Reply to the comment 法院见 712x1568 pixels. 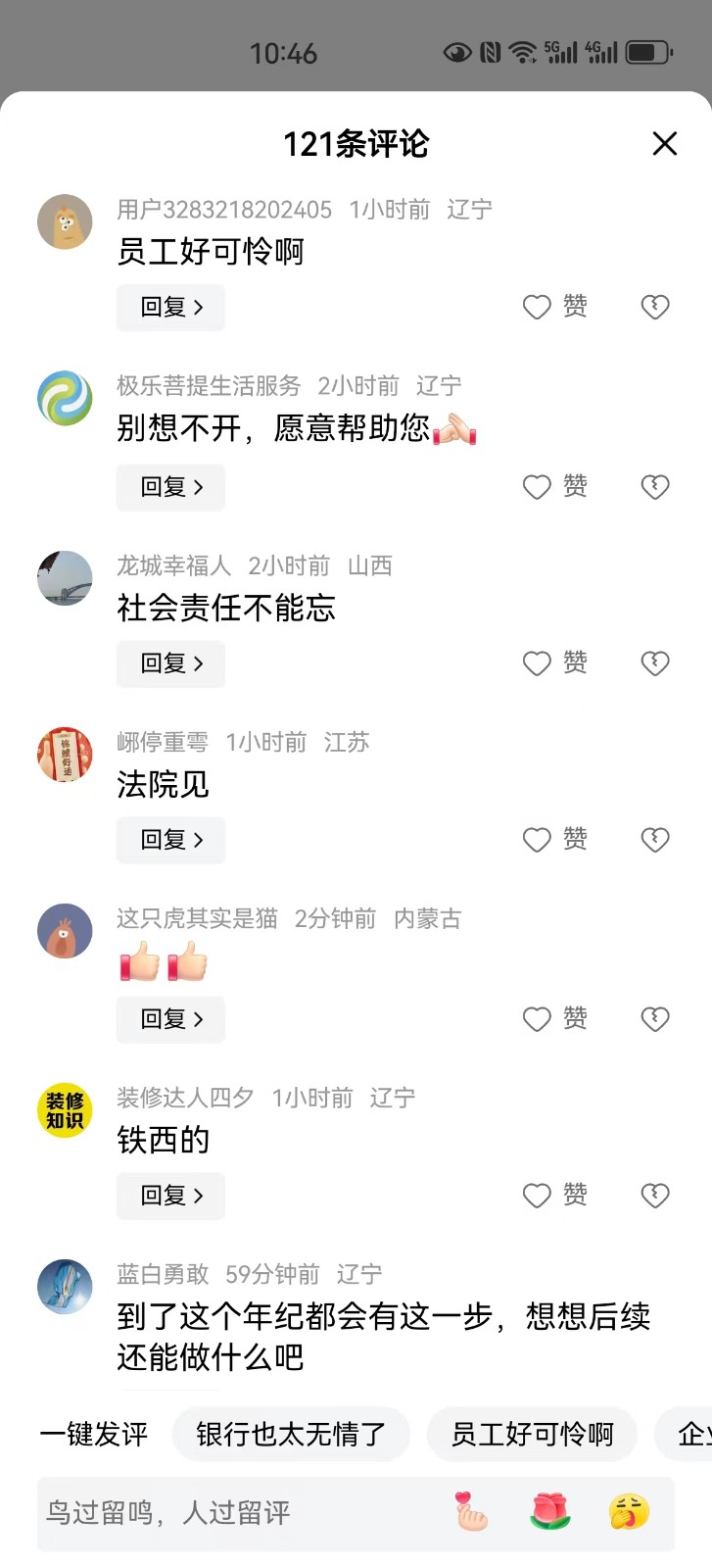(x=171, y=840)
